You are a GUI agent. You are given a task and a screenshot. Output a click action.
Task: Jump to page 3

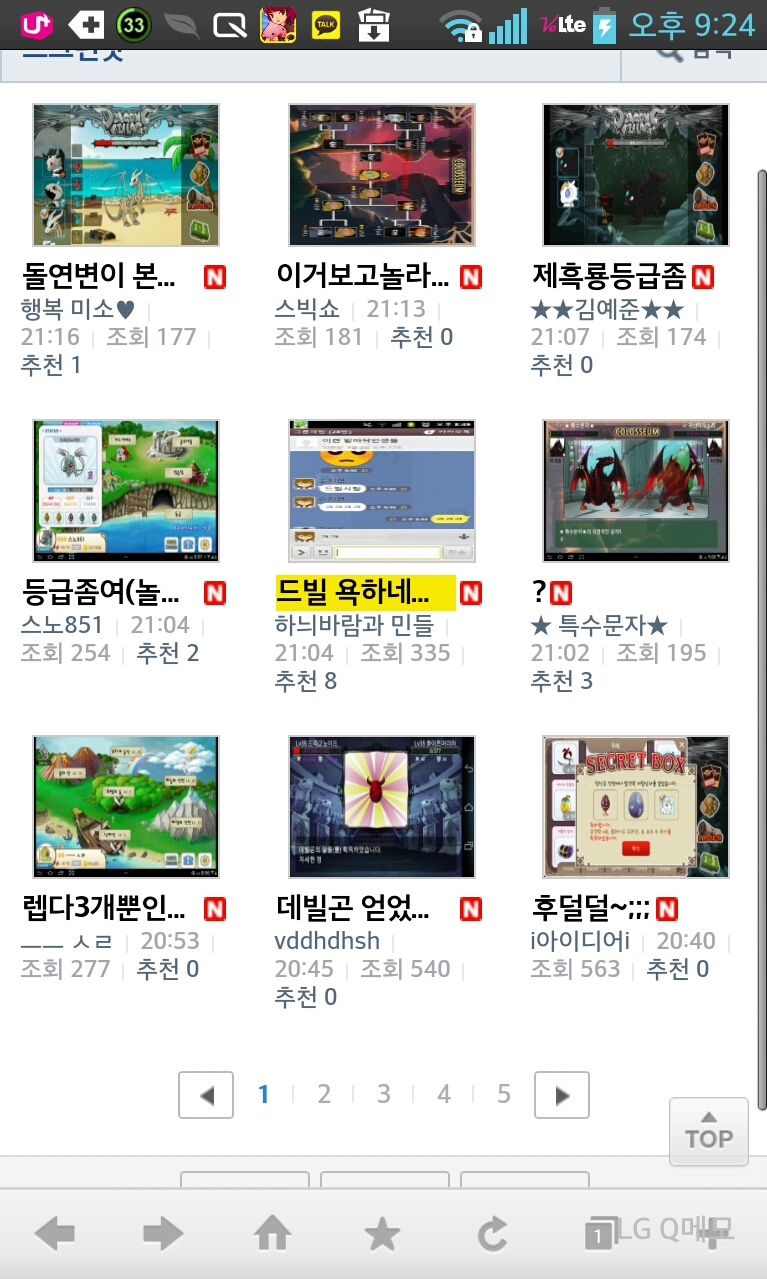(x=384, y=1094)
